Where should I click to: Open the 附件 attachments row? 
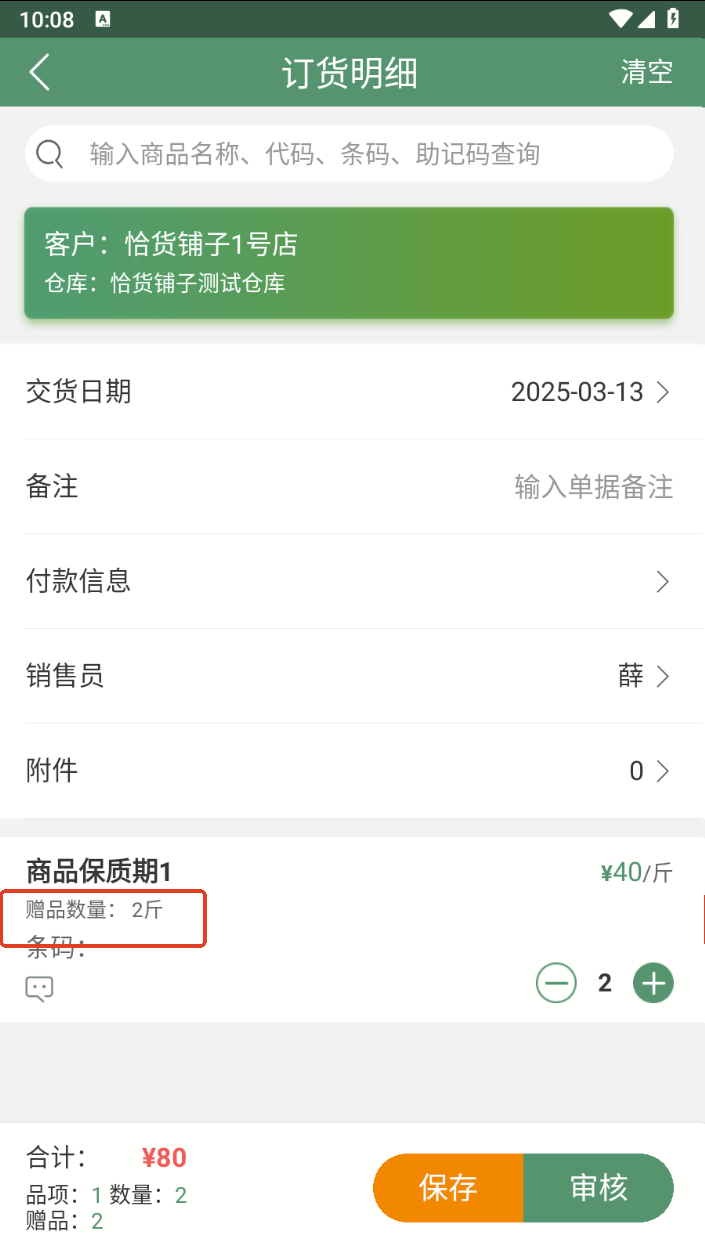tap(350, 771)
